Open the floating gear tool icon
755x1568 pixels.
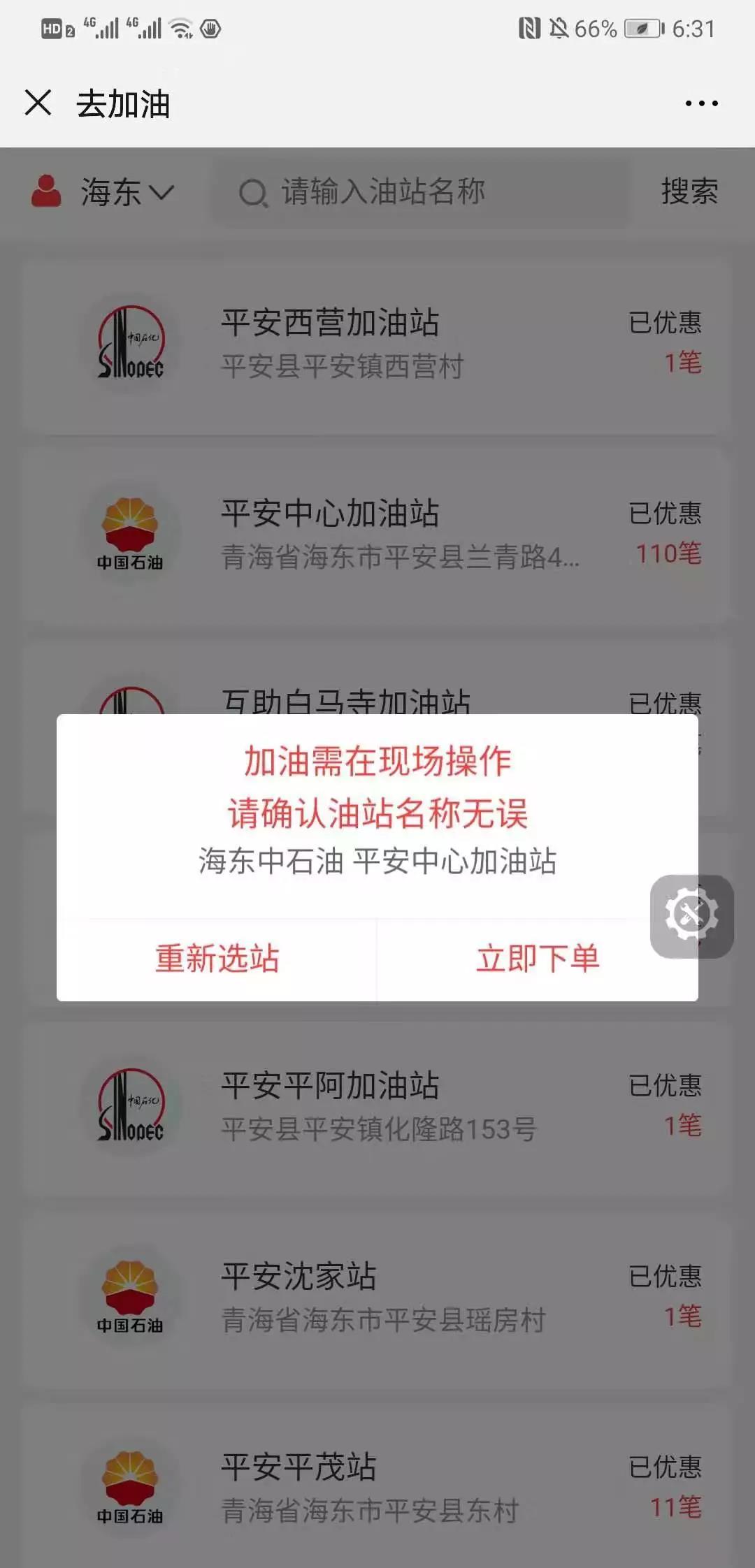(x=691, y=915)
